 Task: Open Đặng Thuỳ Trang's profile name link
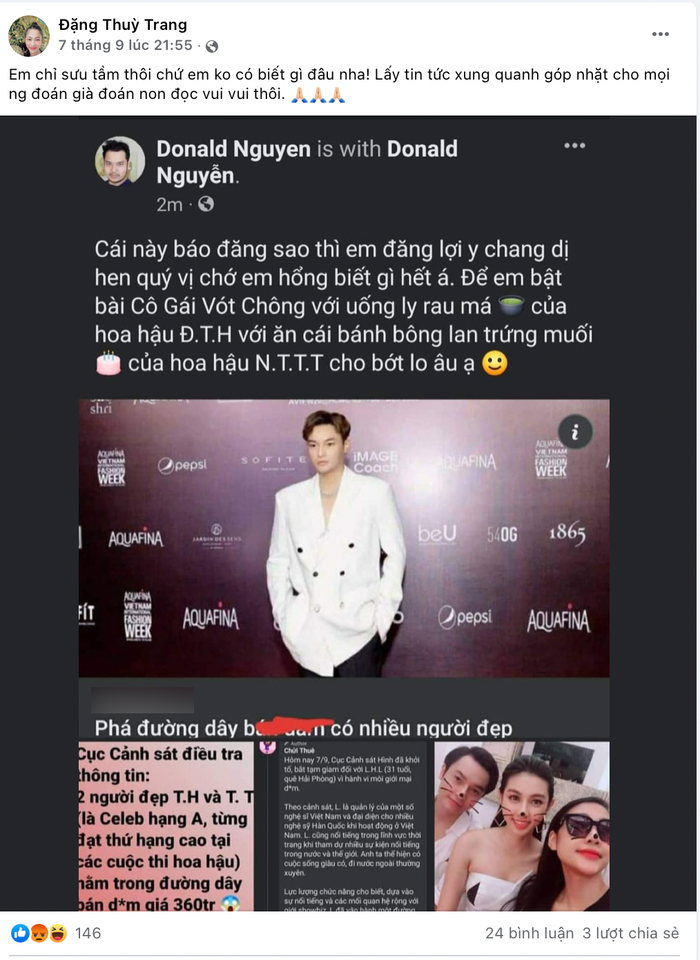[123, 25]
